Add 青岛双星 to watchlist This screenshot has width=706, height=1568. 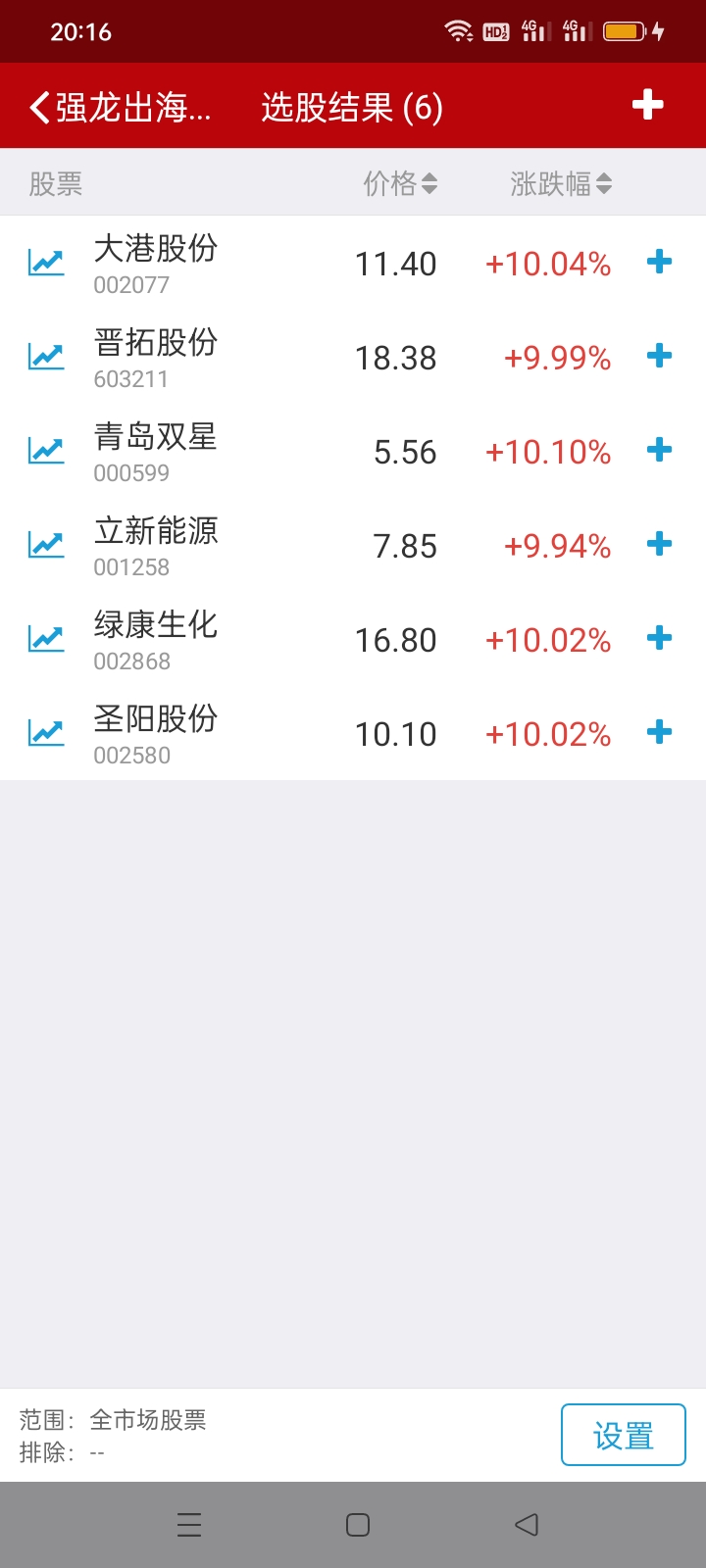pyautogui.click(x=660, y=450)
